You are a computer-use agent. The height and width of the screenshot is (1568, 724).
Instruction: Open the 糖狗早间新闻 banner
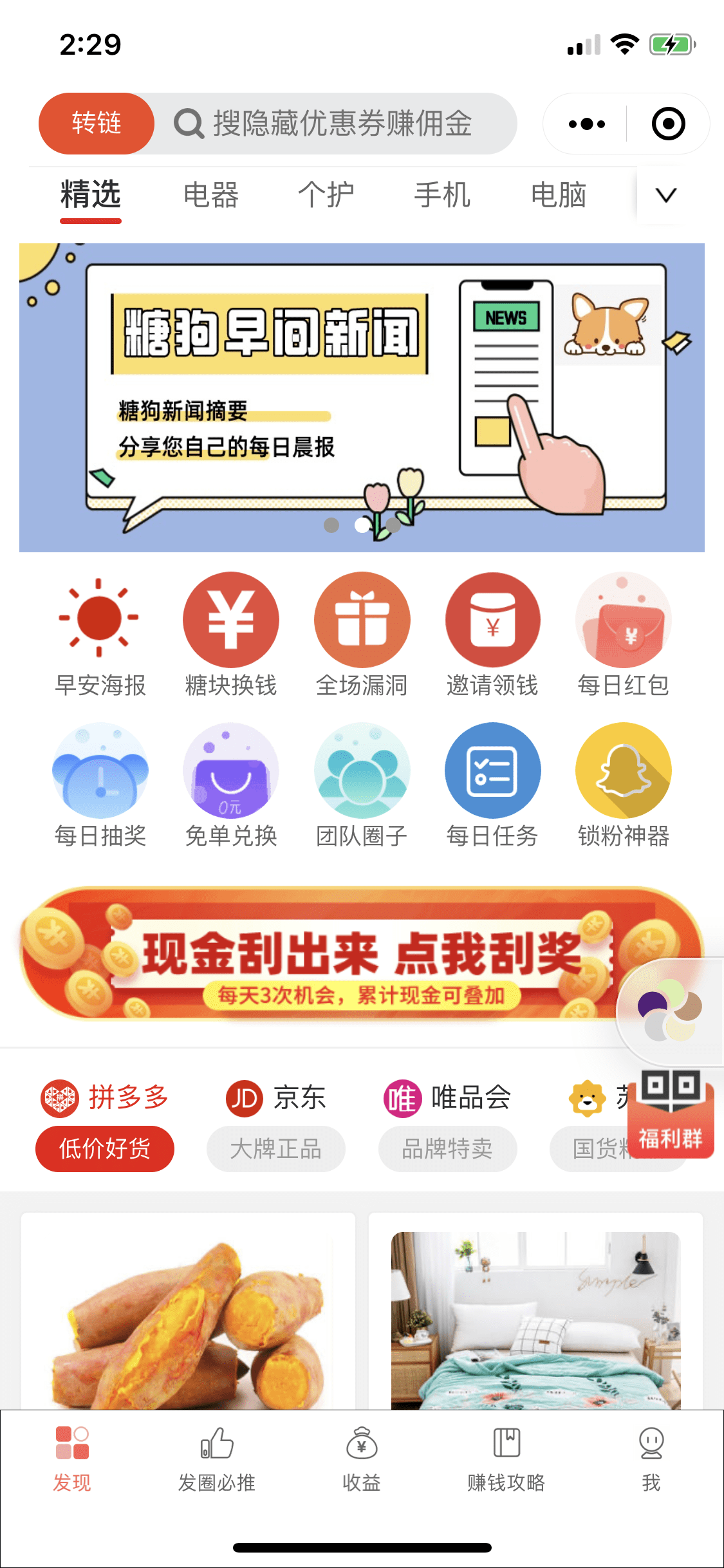(362, 397)
